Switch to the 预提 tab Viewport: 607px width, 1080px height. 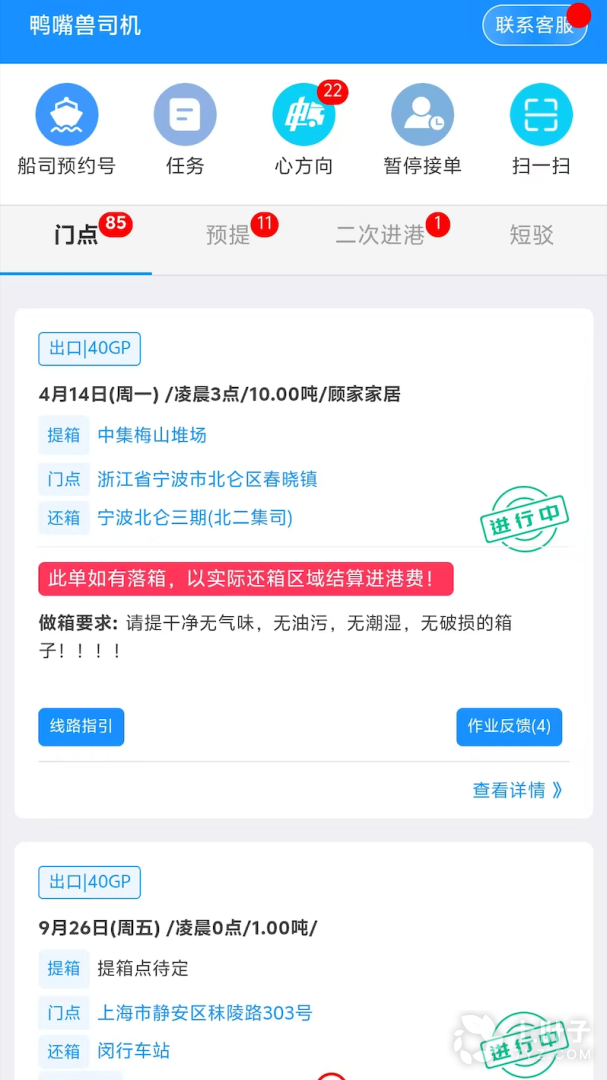point(228,236)
